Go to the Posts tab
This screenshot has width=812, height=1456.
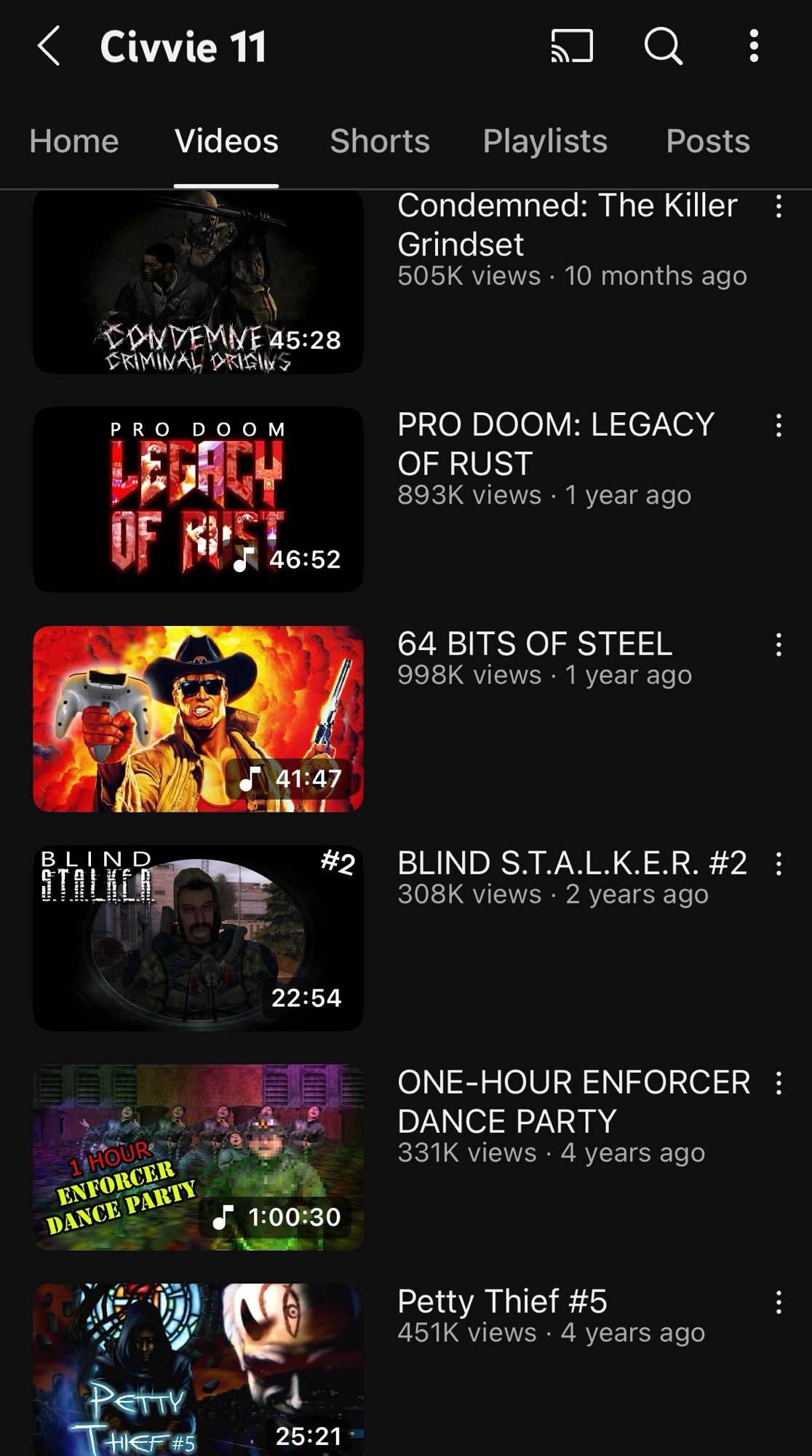707,141
